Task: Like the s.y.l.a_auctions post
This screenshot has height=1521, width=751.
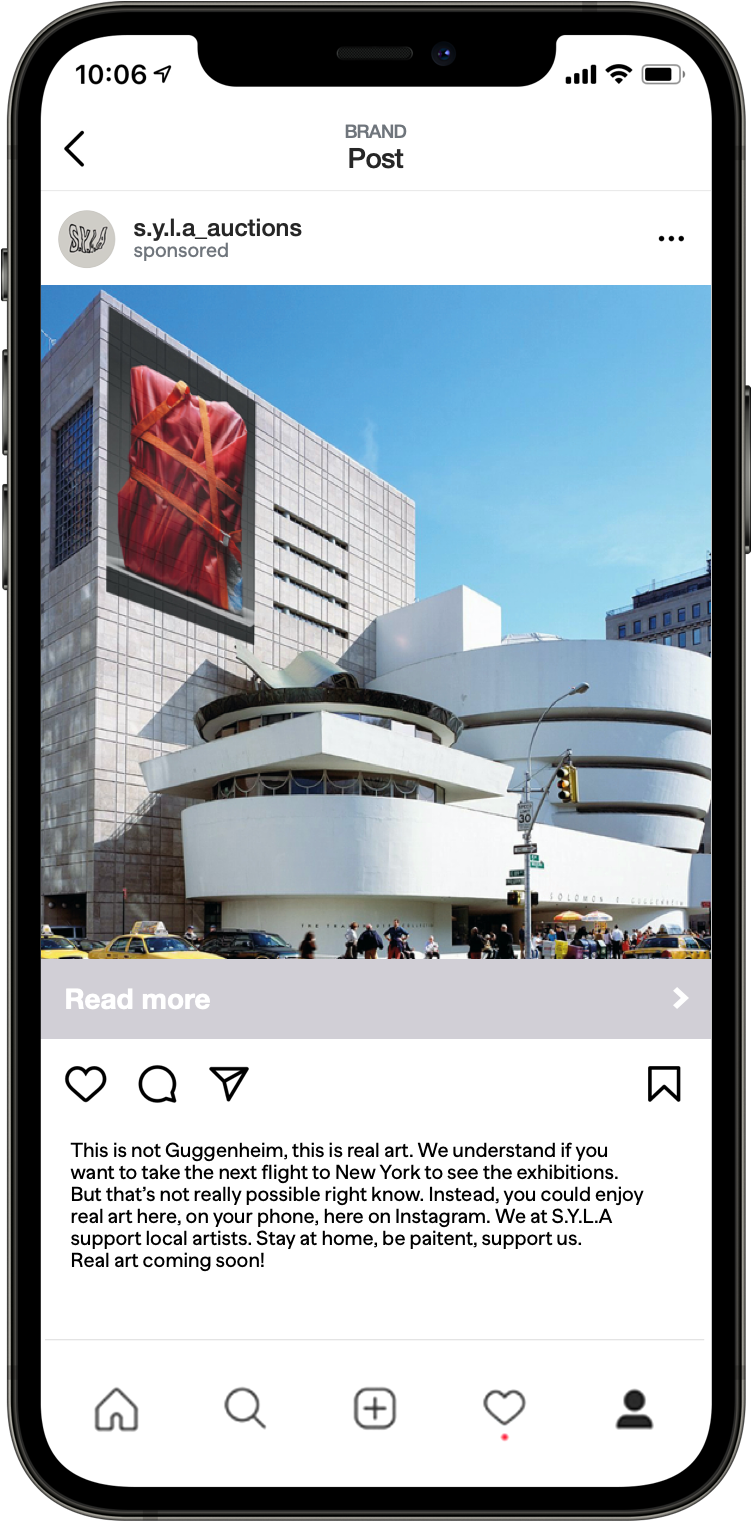Action: 86,1084
